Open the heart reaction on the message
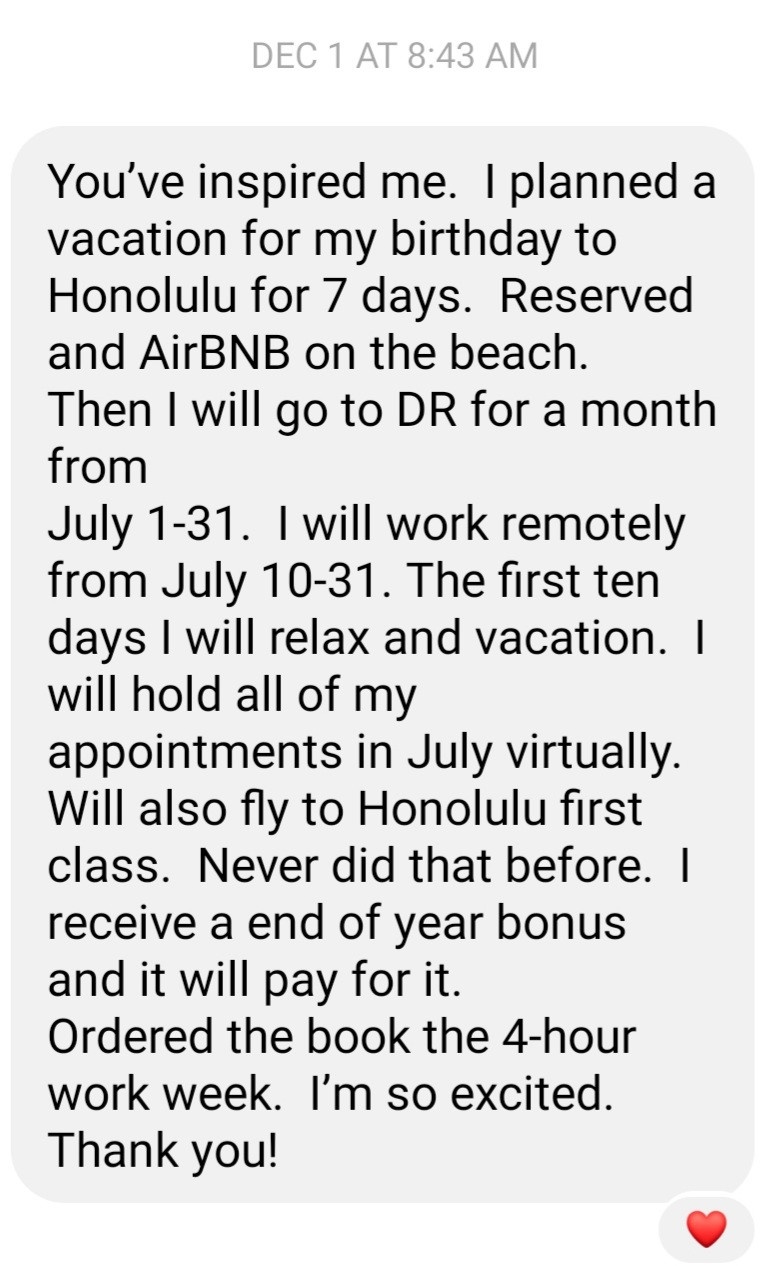The height and width of the screenshot is (1266, 767). [706, 1228]
